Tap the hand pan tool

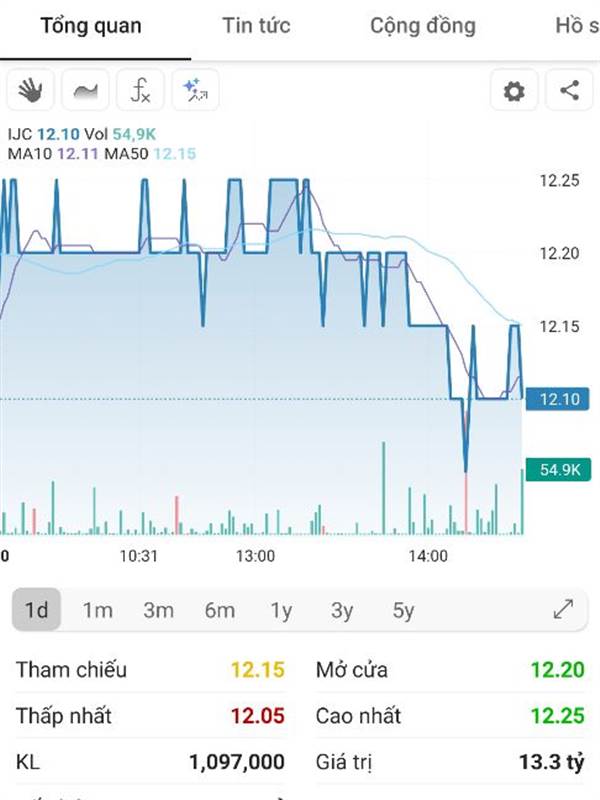30,90
